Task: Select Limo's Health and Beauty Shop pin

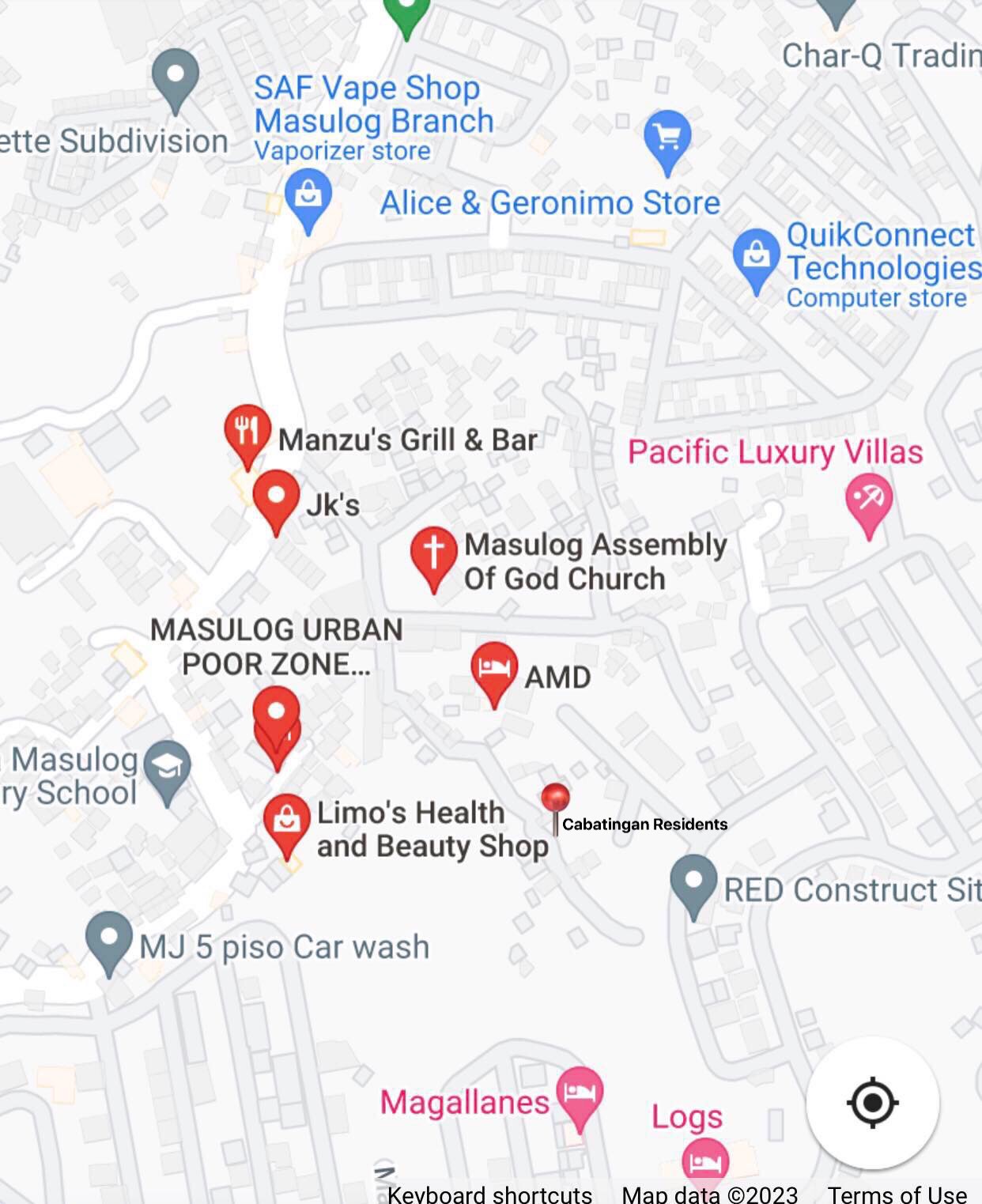Action: pyautogui.click(x=286, y=821)
